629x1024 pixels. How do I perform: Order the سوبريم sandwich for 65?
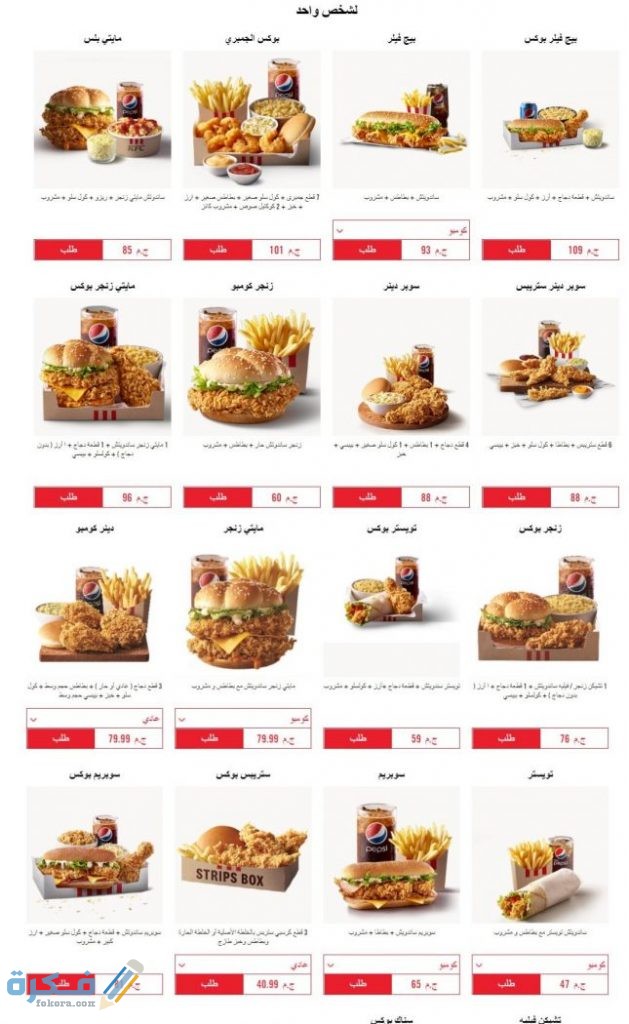[358, 984]
